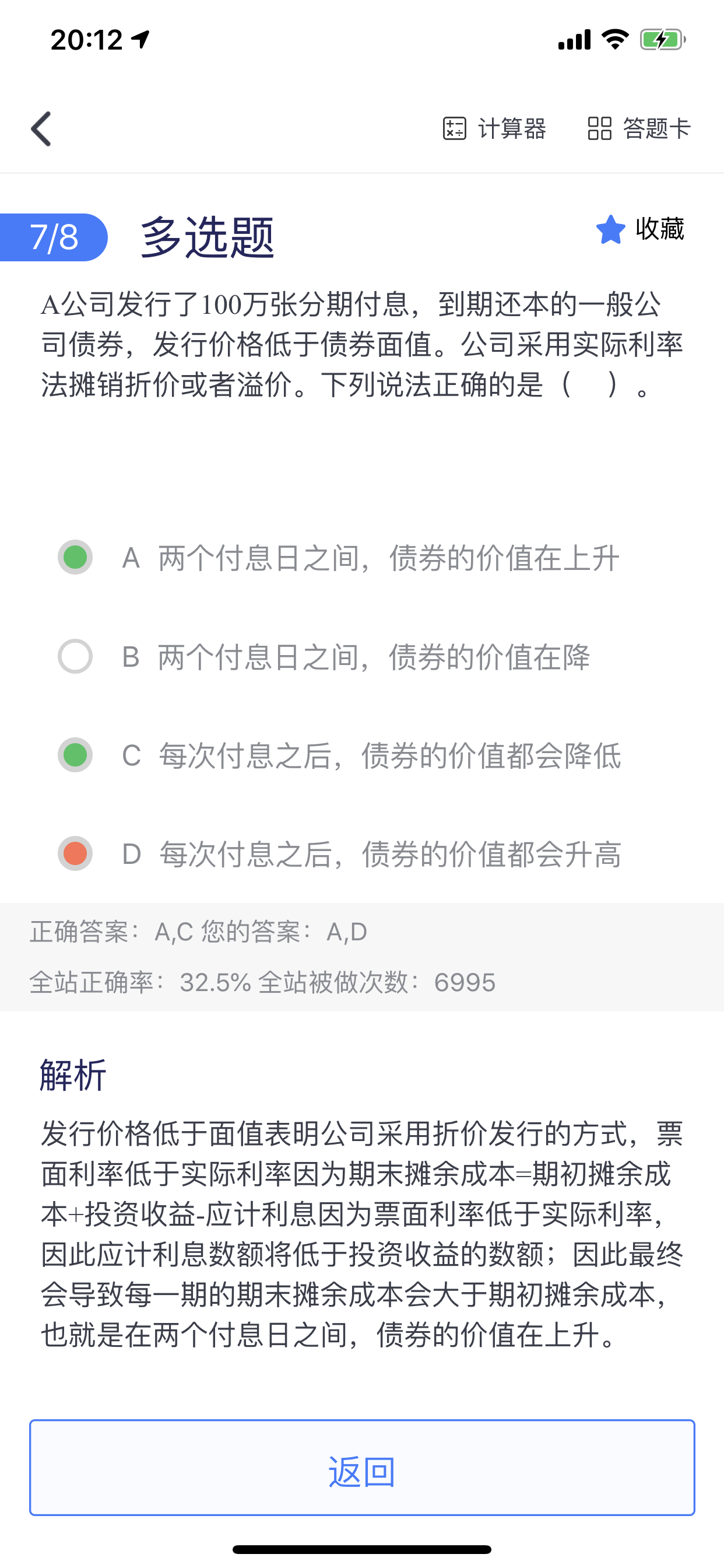Viewport: 724px width, 1568px height.
Task: Select option A 债券的价值在上升
Action: click(x=75, y=557)
